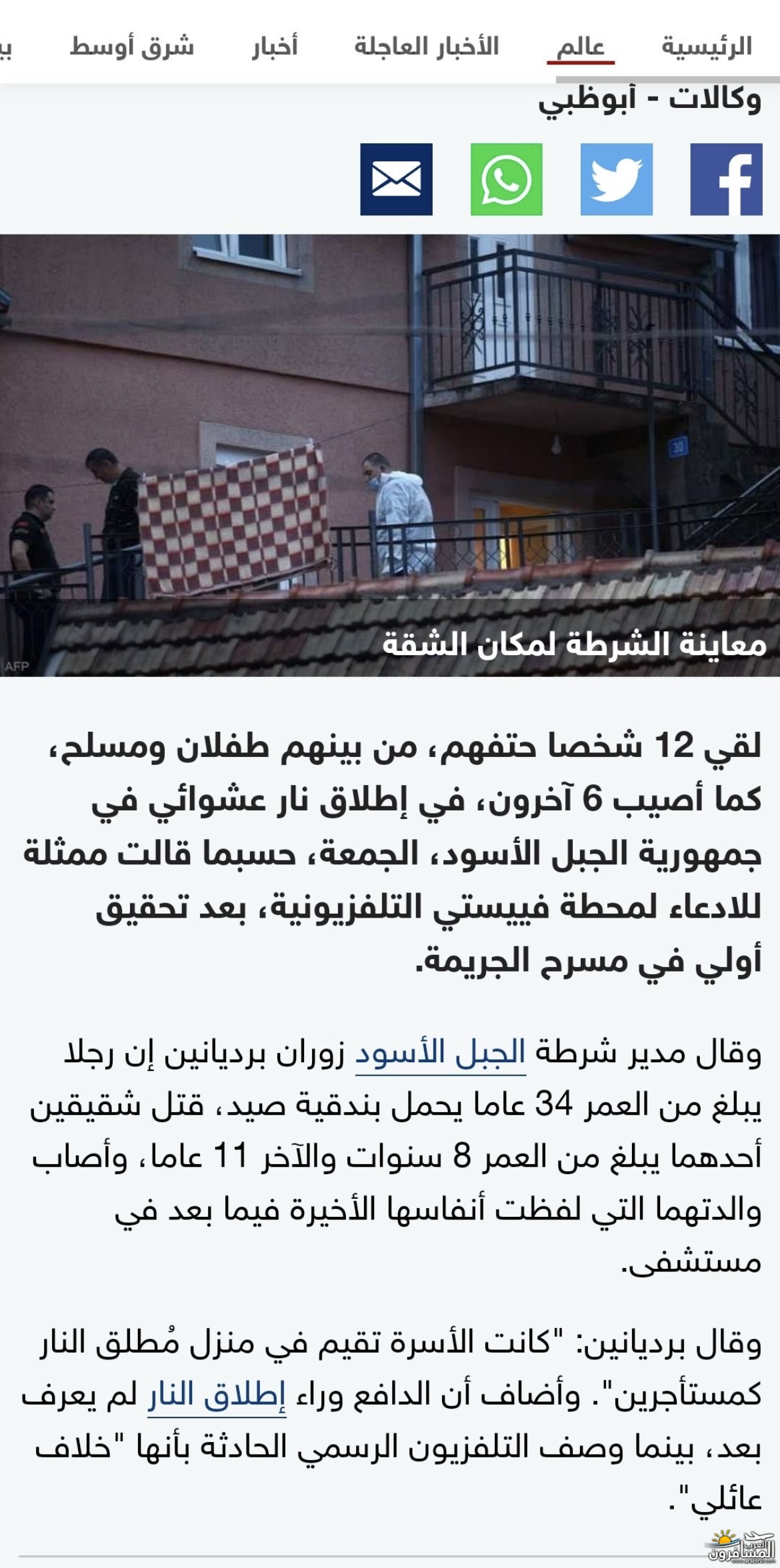Image resolution: width=780 pixels, height=1568 pixels.
Task: Share article on Twitter
Action: [616, 179]
